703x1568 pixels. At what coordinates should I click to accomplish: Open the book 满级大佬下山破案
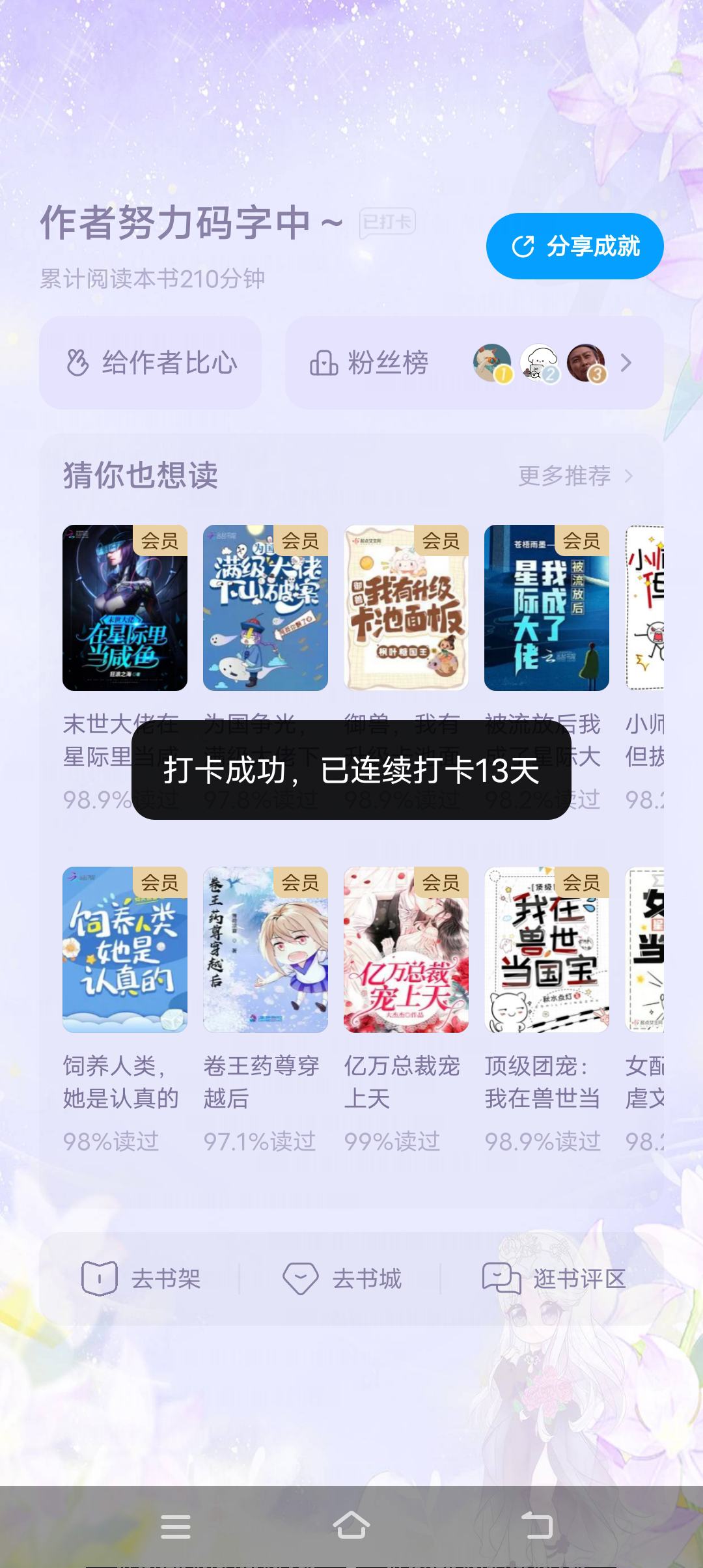coord(266,608)
